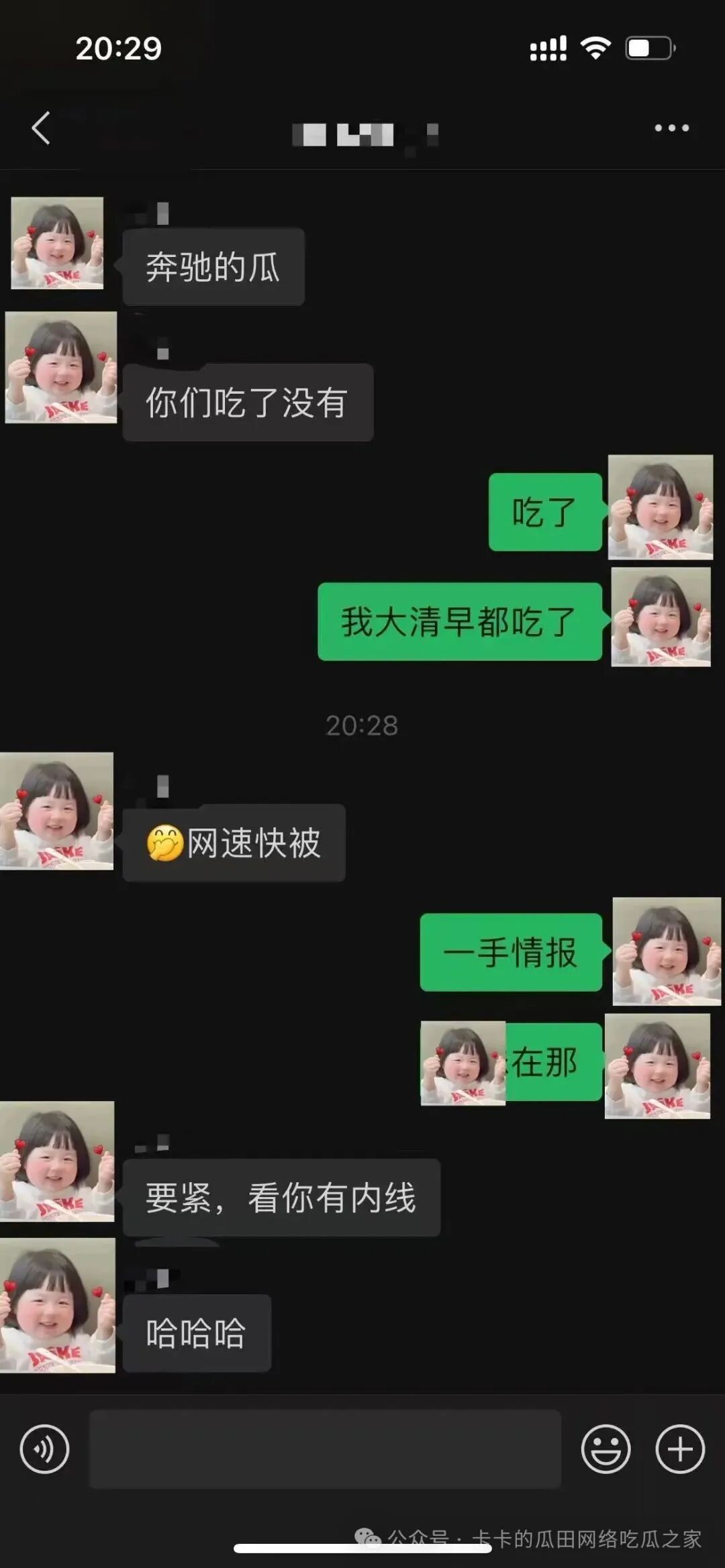
Task: Switch to voice message input
Action: [x=44, y=1449]
